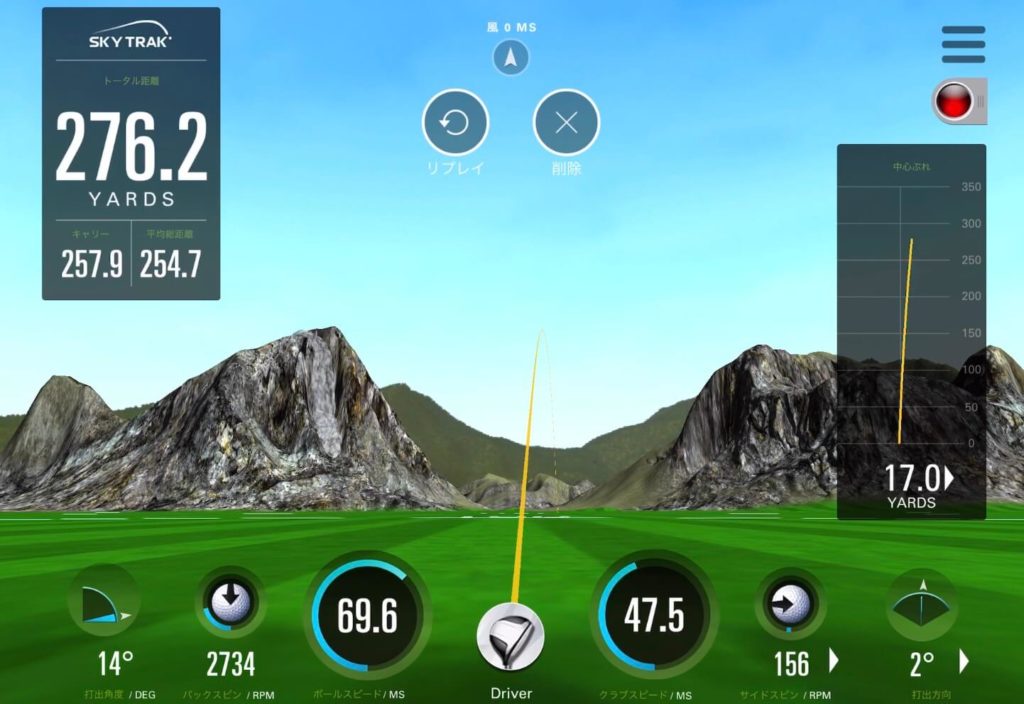The height and width of the screenshot is (704, 1024).
Task: Tap the wind direction arrow
Action: tap(511, 59)
